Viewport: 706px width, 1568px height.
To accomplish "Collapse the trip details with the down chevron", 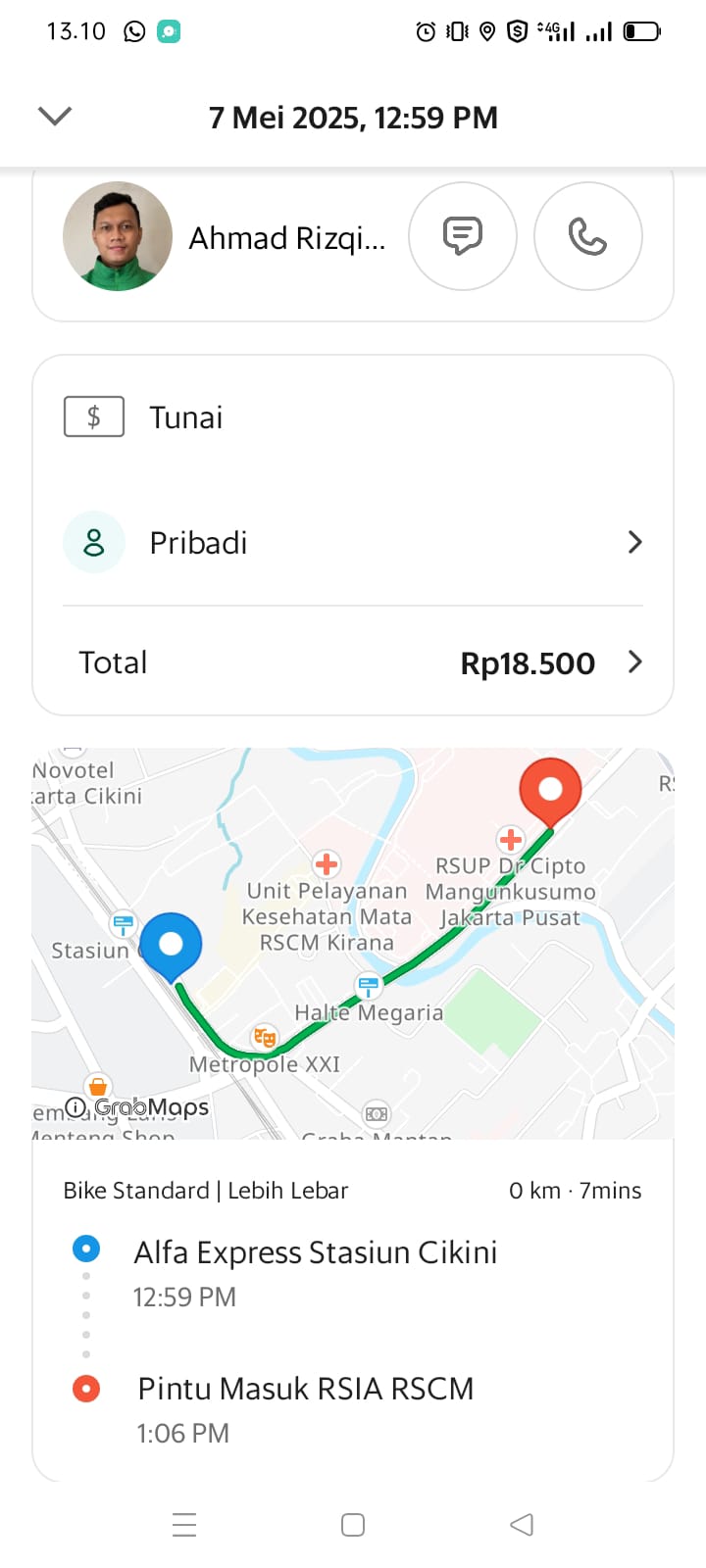I will [55, 117].
